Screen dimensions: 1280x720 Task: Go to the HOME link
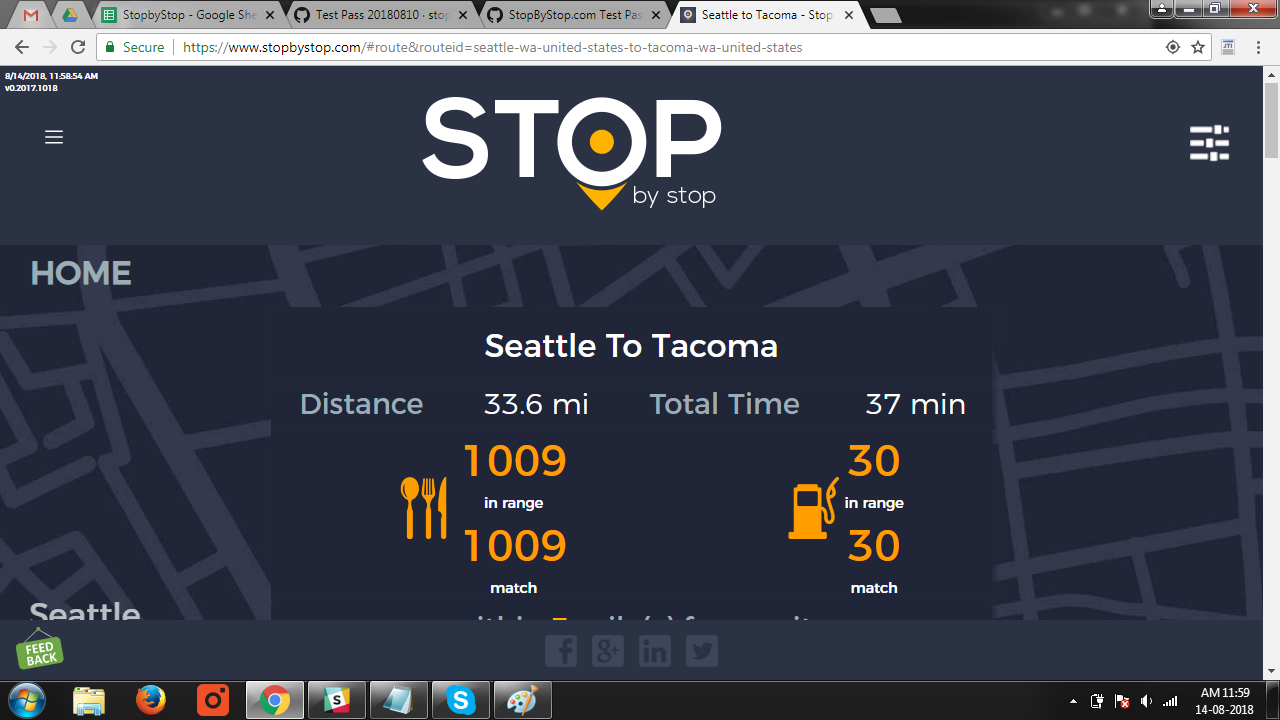[81, 273]
